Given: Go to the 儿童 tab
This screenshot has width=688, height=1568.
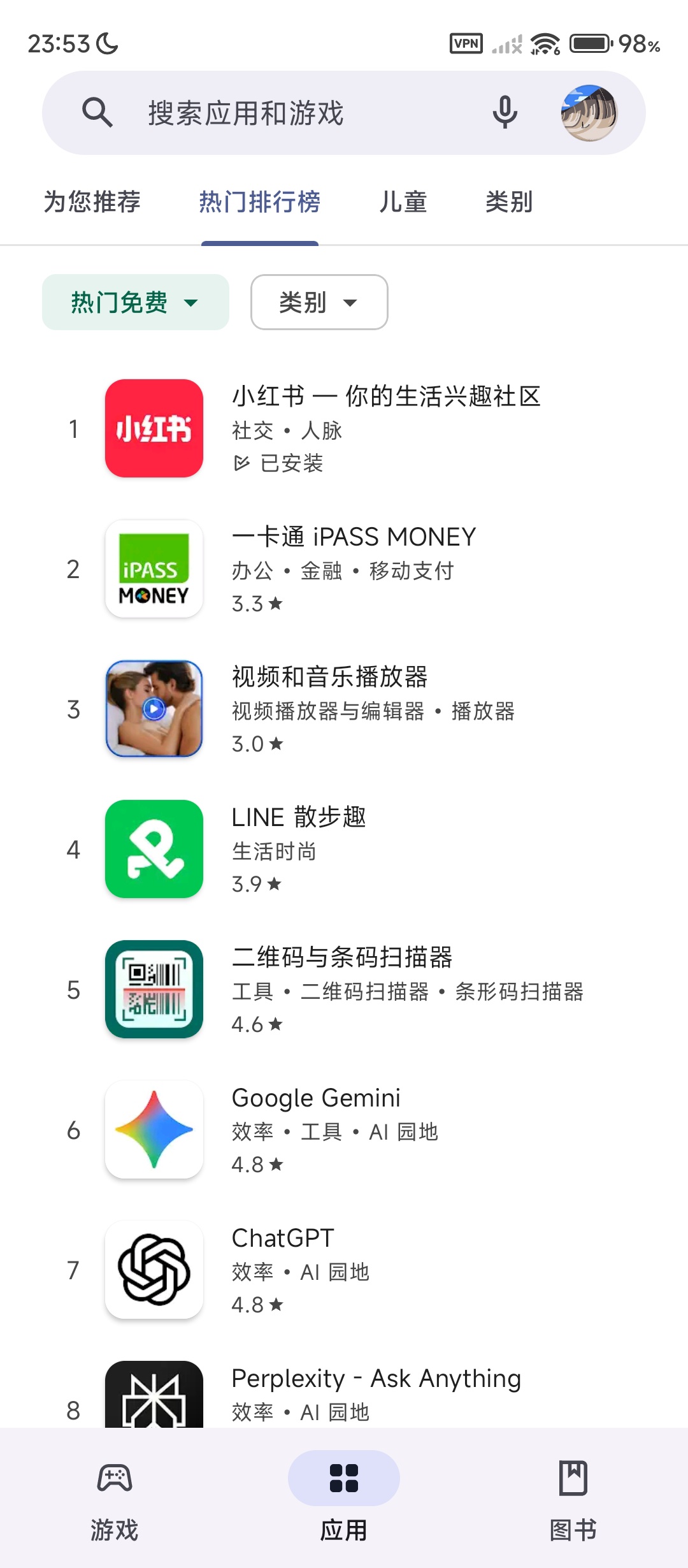Looking at the screenshot, I should tap(403, 201).
